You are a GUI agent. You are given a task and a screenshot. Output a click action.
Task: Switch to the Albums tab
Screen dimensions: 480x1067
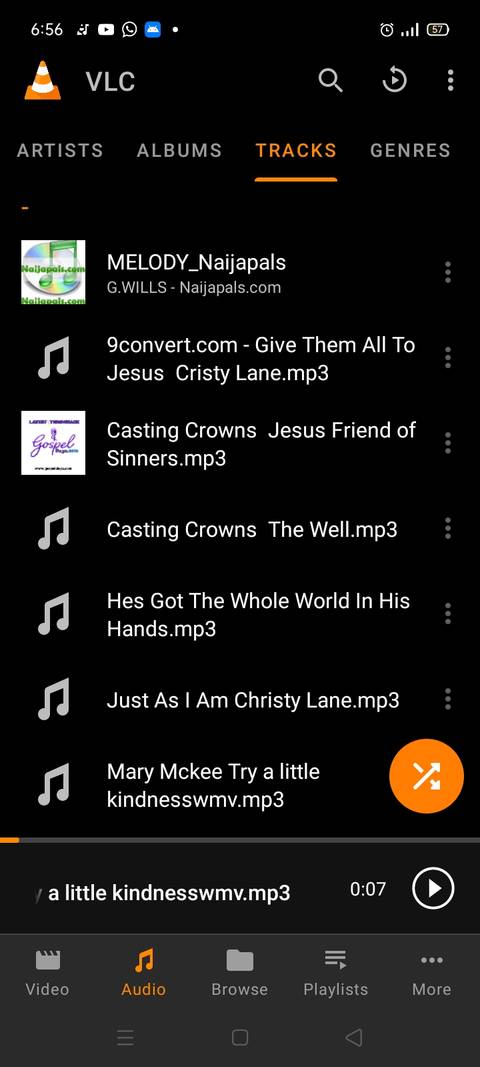(x=179, y=150)
